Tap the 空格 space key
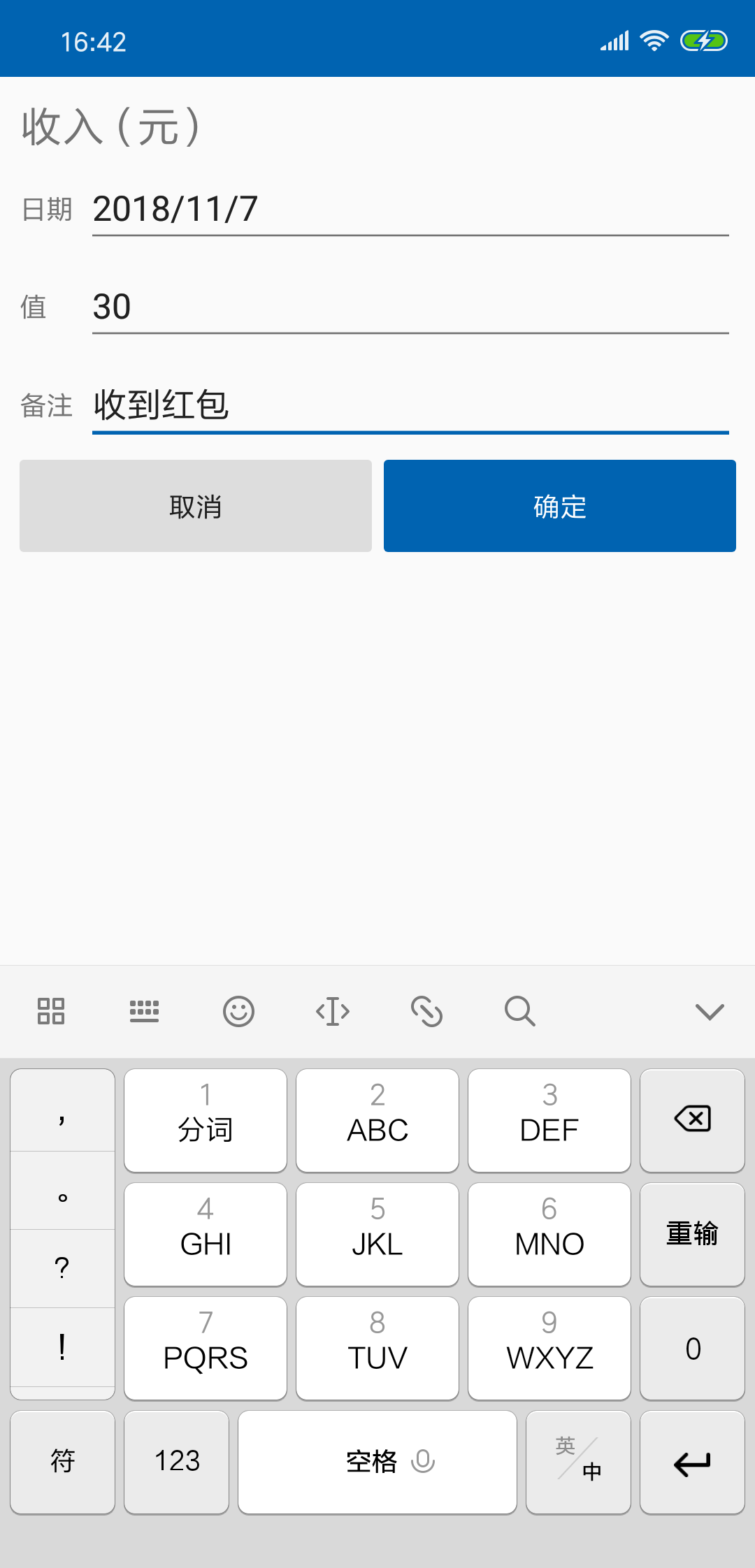This screenshot has width=755, height=1568. (377, 1462)
